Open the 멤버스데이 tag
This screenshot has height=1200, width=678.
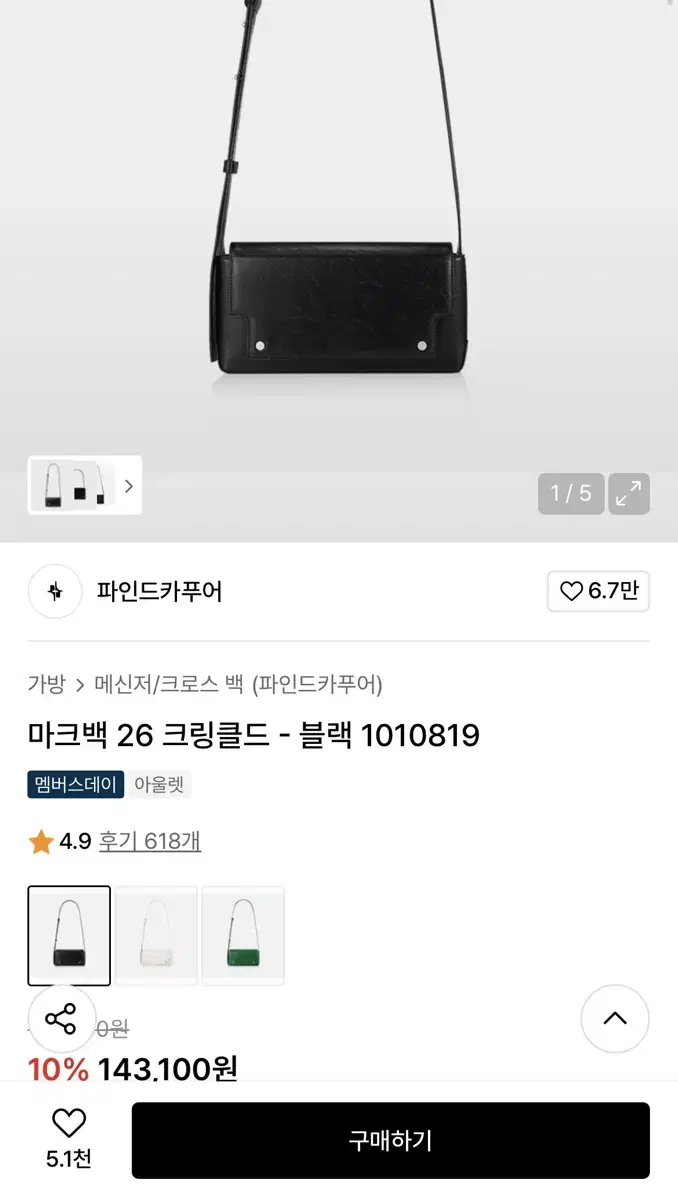click(x=76, y=784)
